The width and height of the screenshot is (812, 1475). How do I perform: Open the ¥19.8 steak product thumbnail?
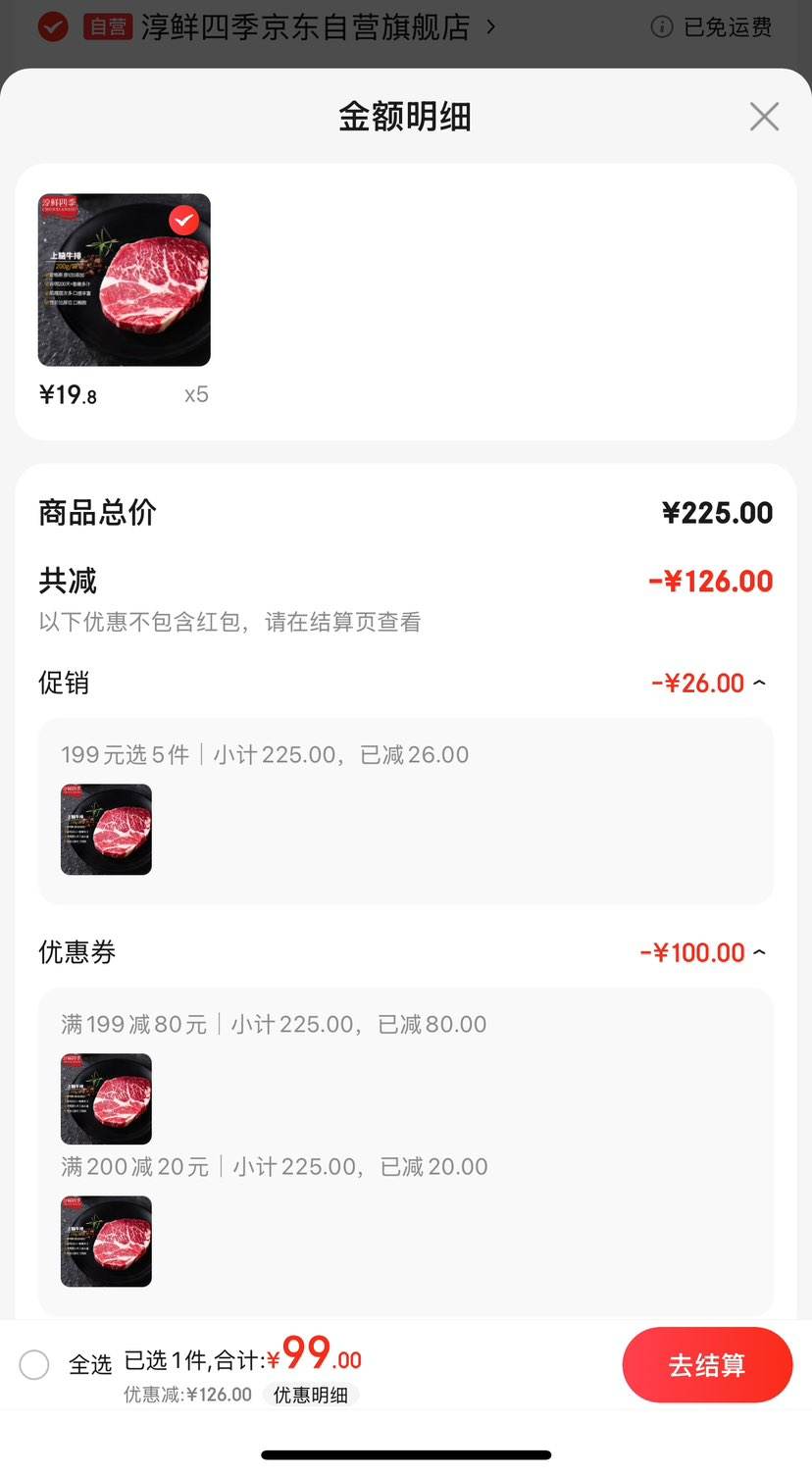(125, 280)
